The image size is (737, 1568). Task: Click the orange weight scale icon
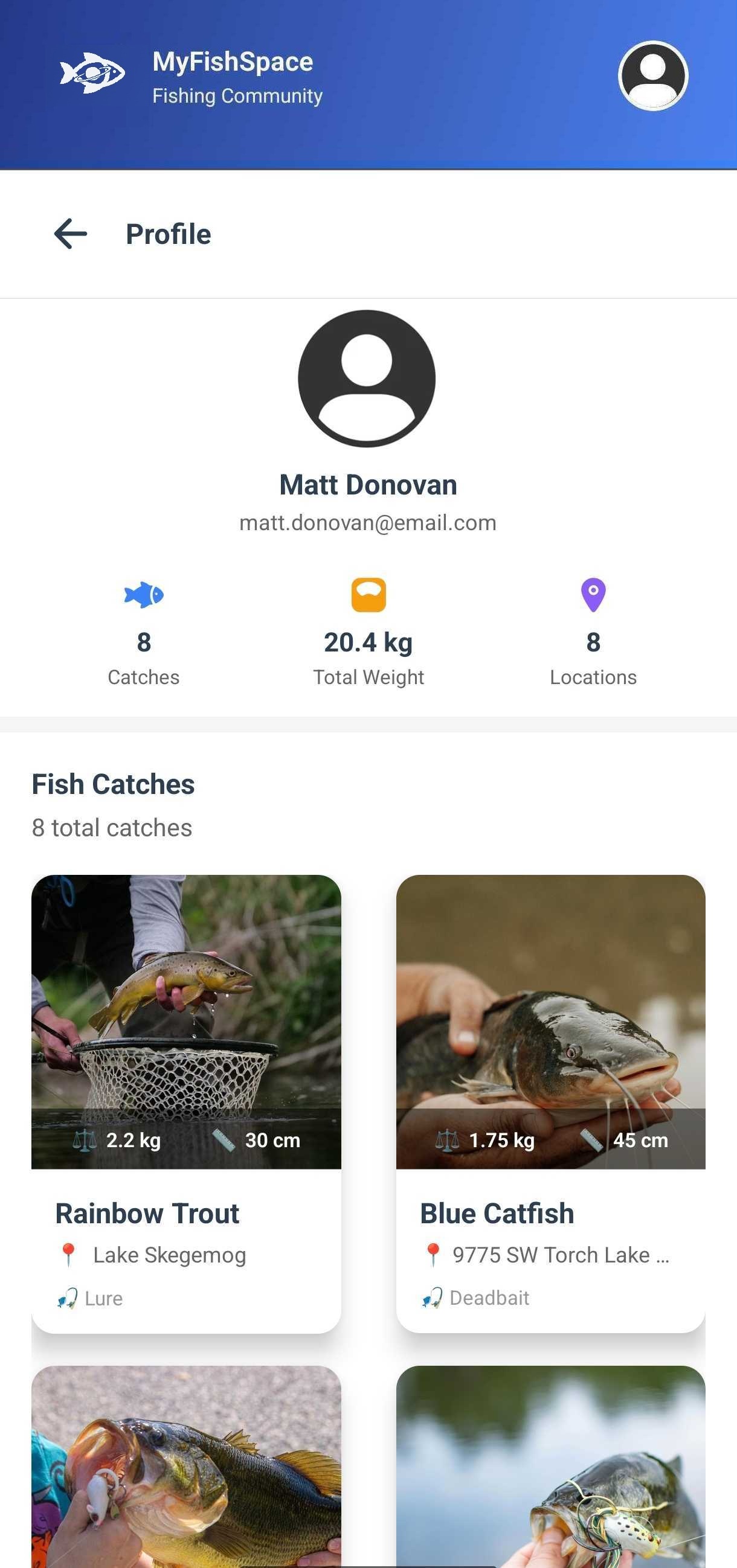pyautogui.click(x=368, y=594)
